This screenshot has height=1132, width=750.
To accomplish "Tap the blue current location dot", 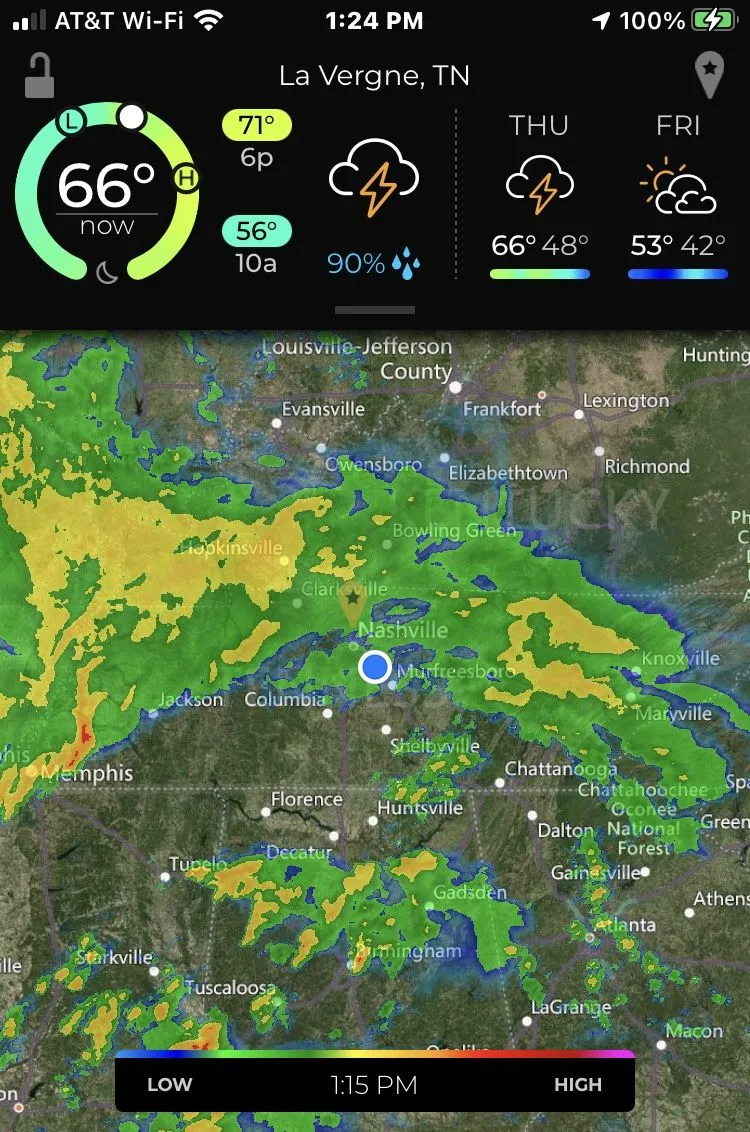I will click(375, 667).
